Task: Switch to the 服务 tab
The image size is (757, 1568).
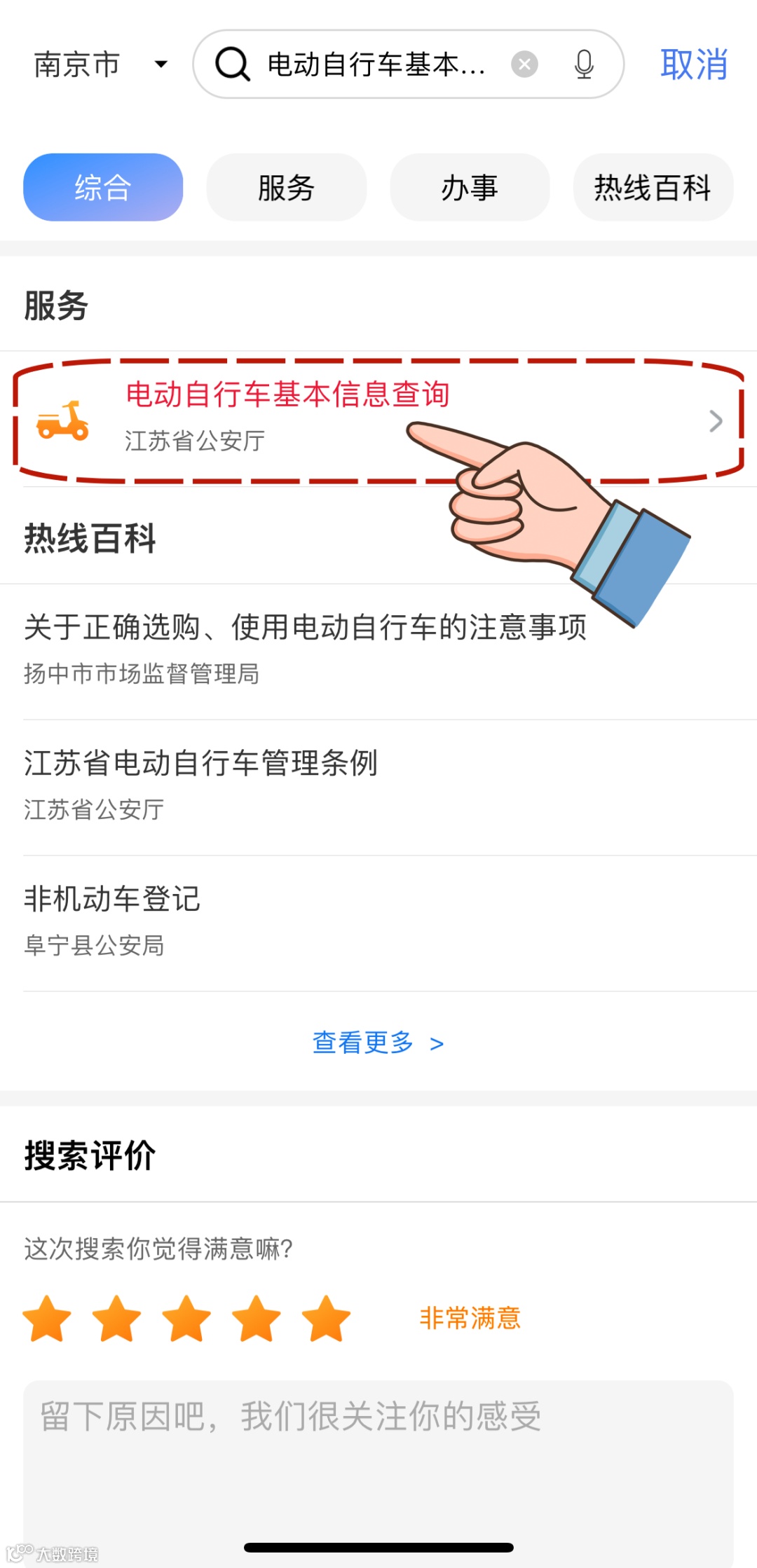Action: coord(286,187)
